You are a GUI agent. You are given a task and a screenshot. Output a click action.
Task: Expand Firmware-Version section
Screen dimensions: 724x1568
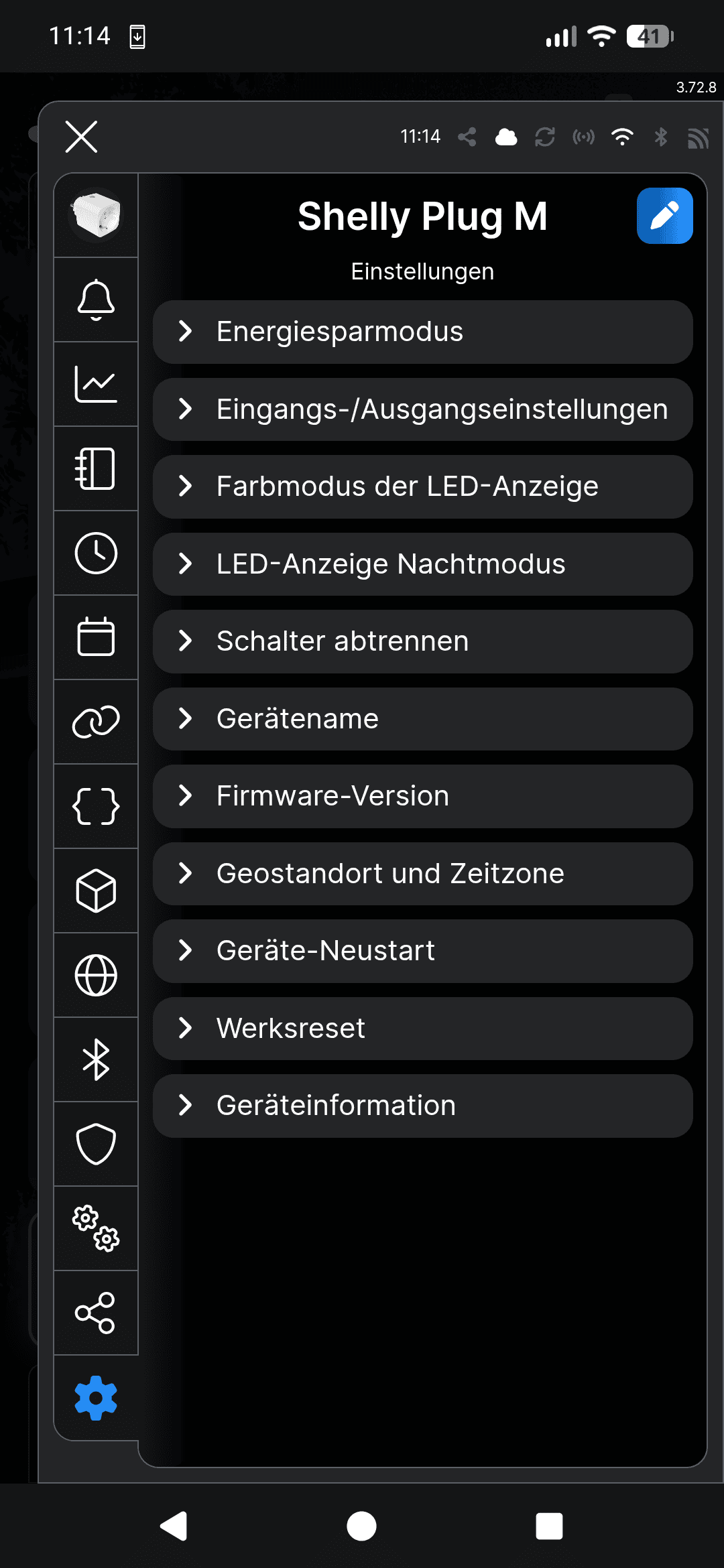(x=422, y=796)
